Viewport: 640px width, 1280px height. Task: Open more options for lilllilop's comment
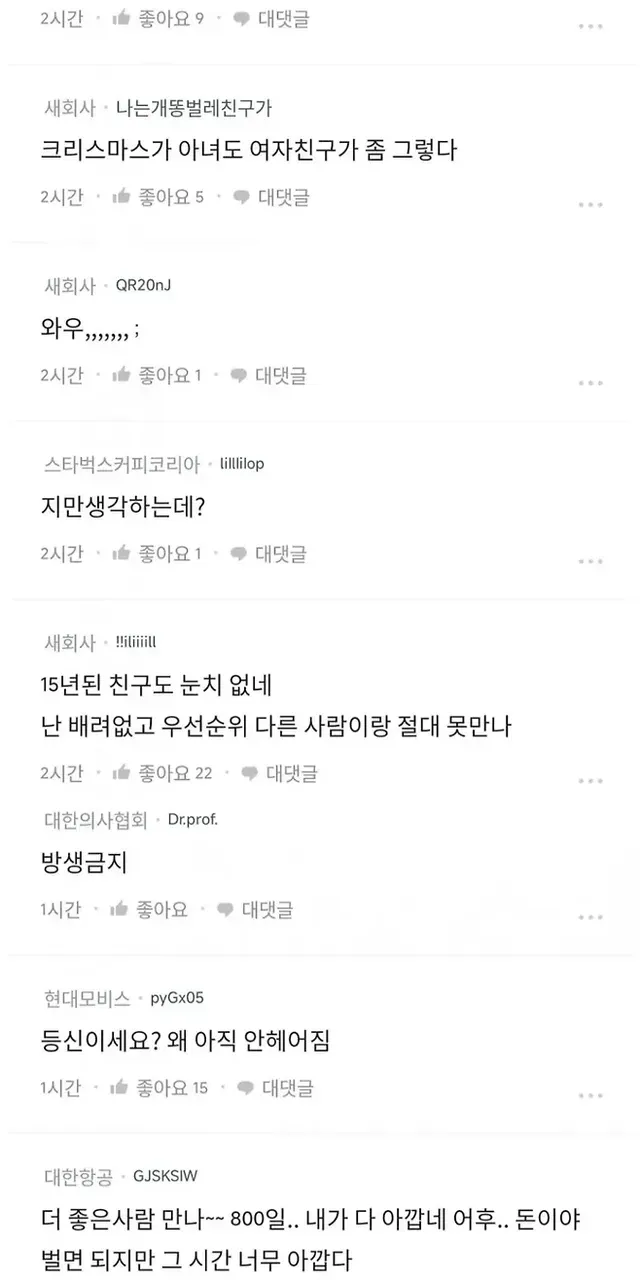click(x=591, y=560)
